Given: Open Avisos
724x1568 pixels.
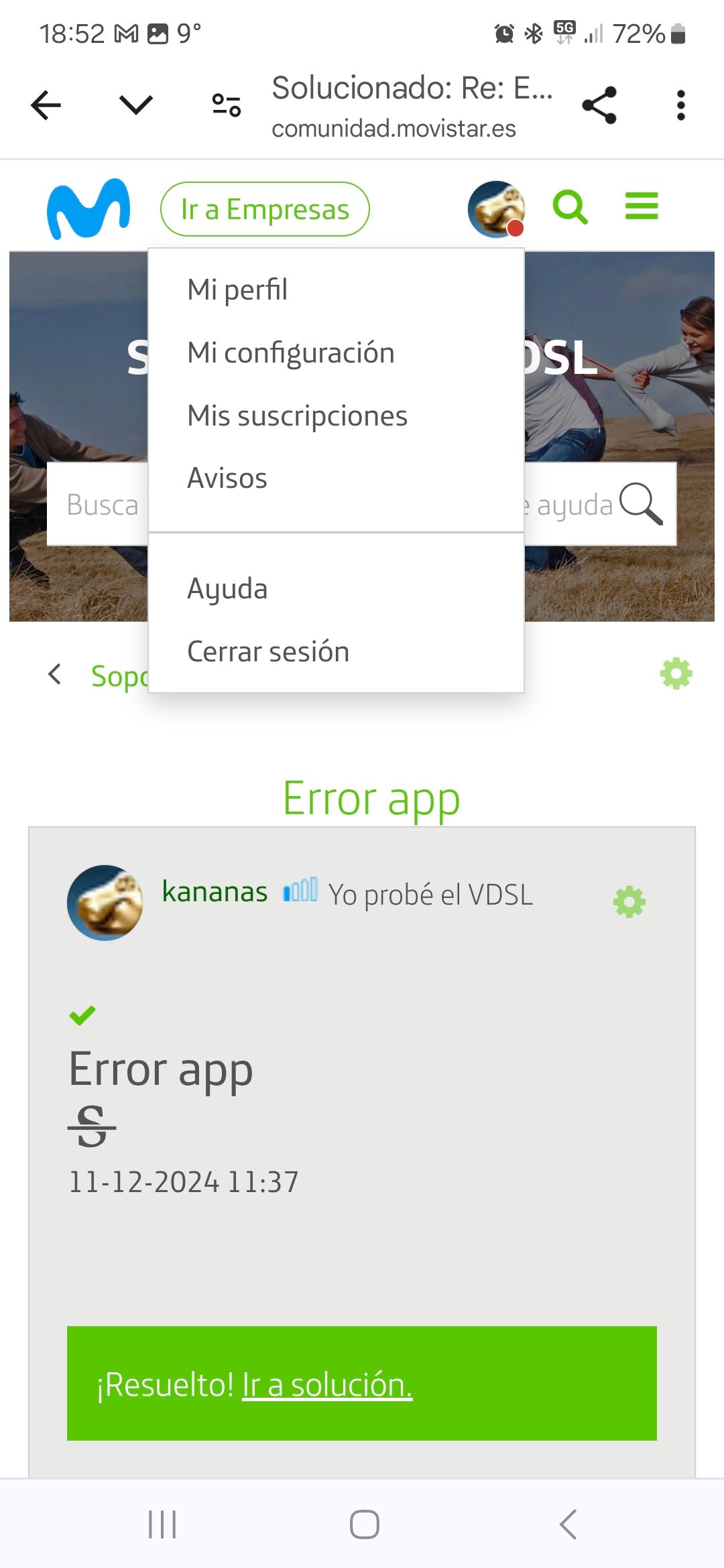Looking at the screenshot, I should click(x=227, y=478).
